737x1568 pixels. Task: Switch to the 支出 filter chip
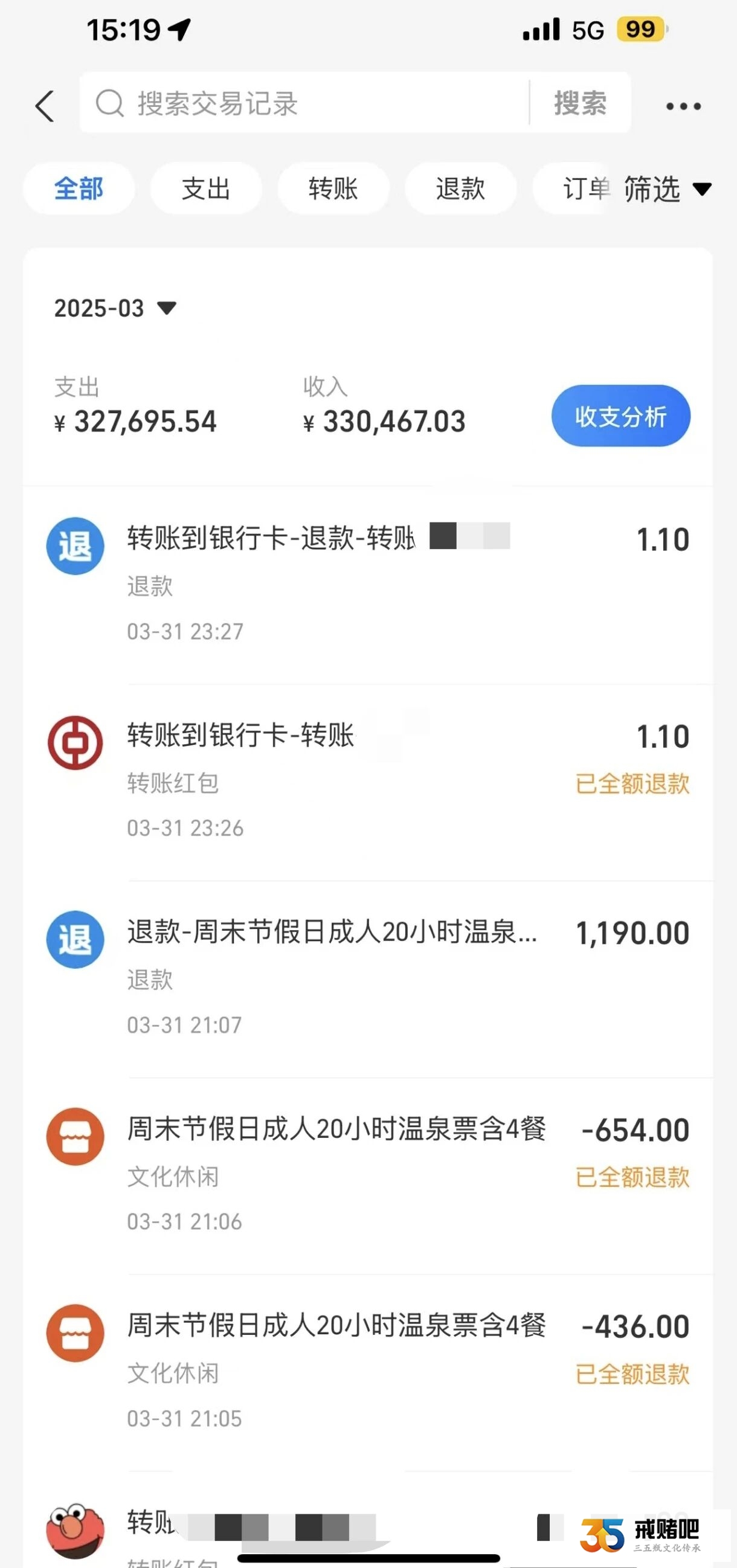(x=207, y=188)
